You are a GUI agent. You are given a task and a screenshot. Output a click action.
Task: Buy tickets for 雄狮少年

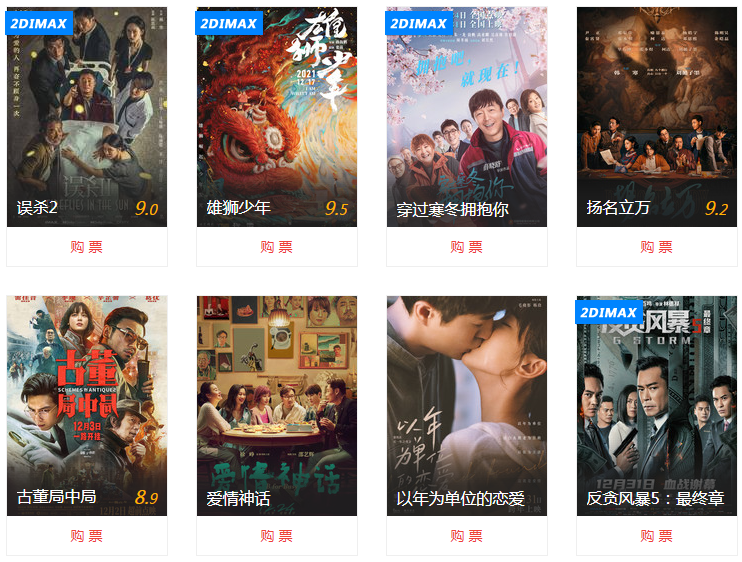point(277,247)
